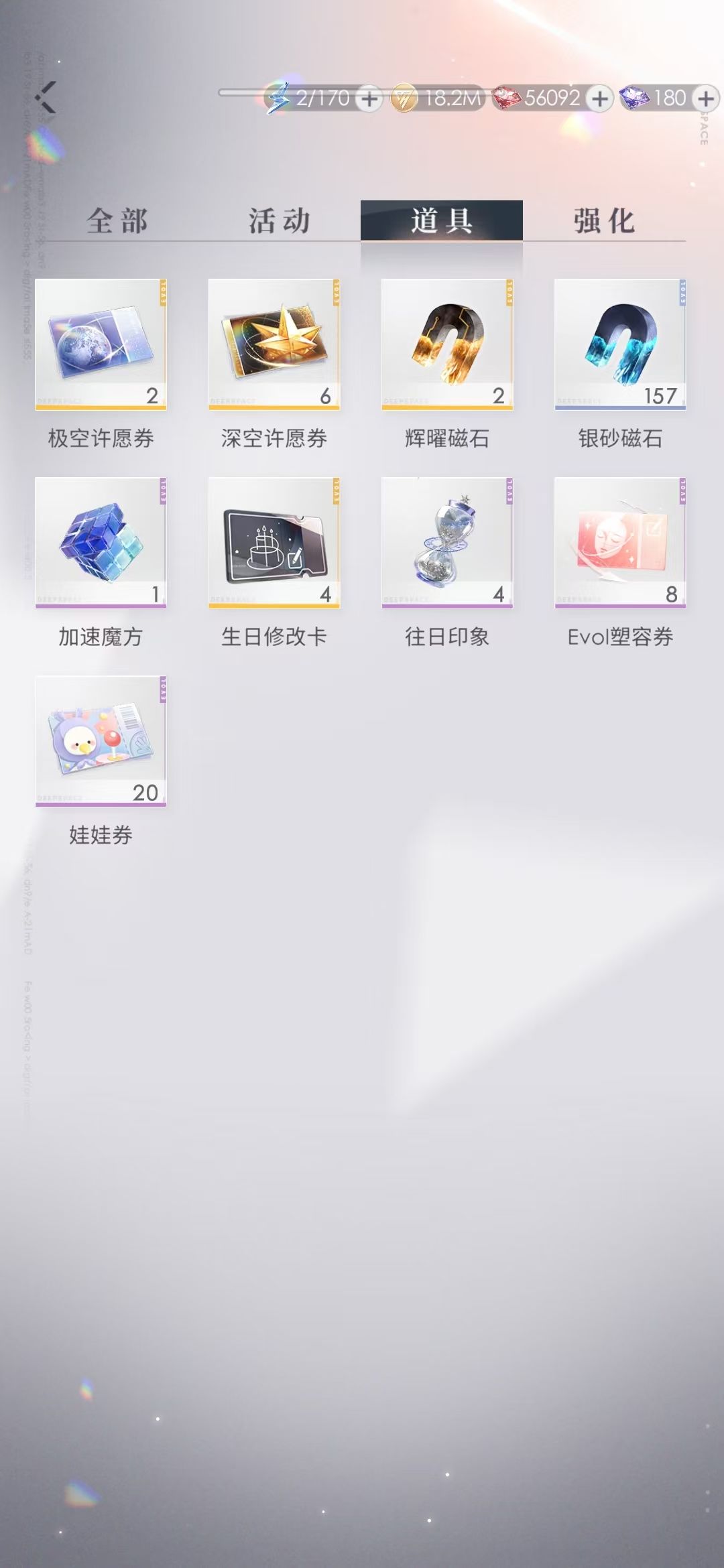Select the 道具 tab

(442, 220)
